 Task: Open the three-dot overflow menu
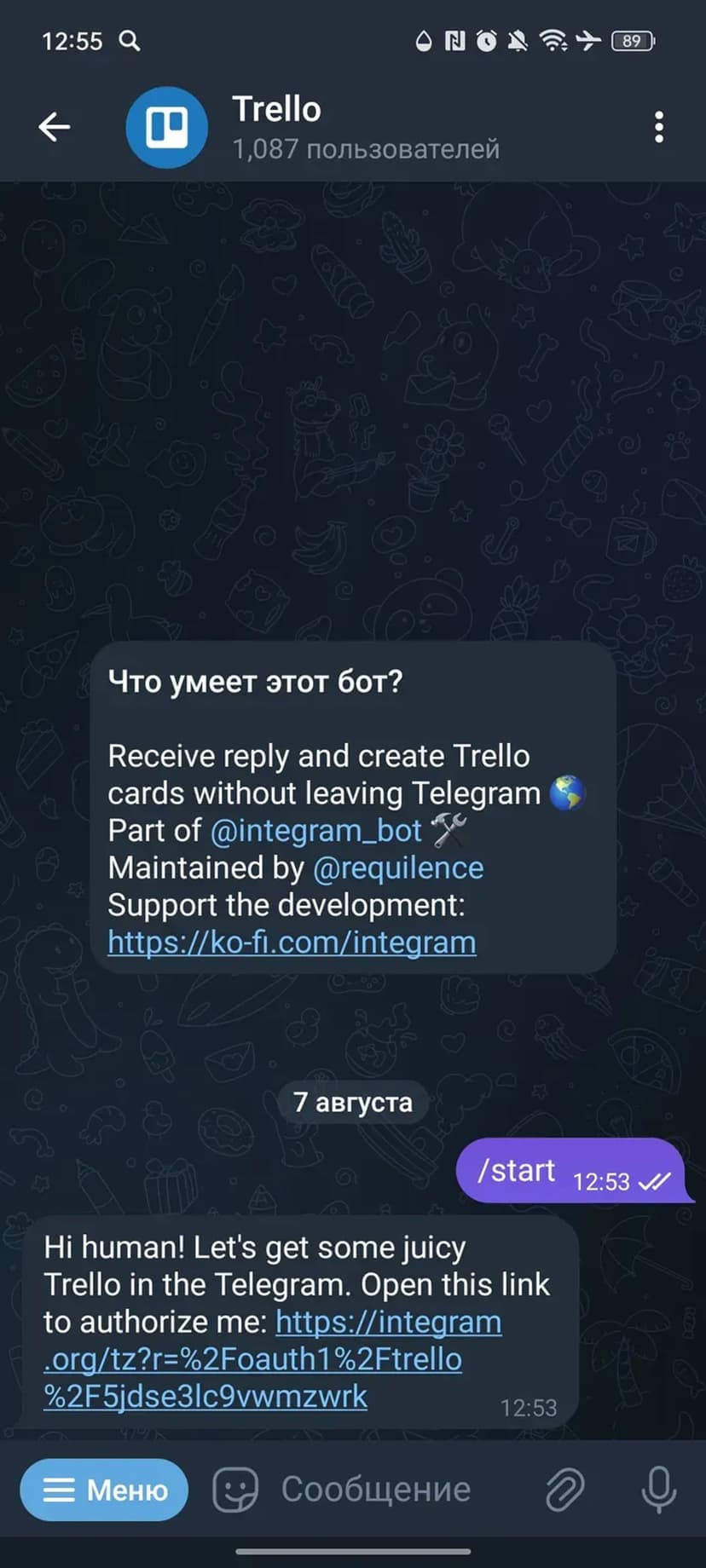(658, 128)
